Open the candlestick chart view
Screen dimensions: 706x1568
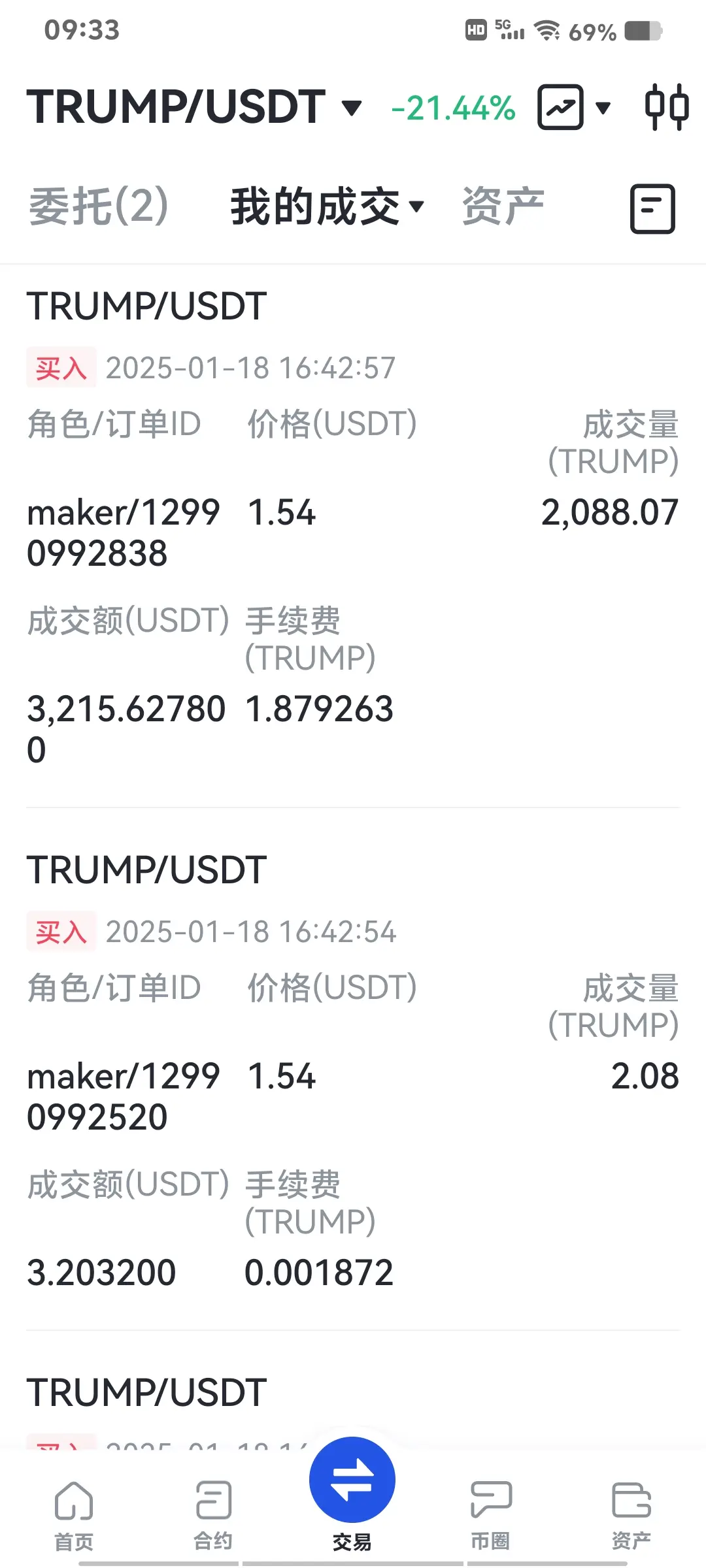666,107
